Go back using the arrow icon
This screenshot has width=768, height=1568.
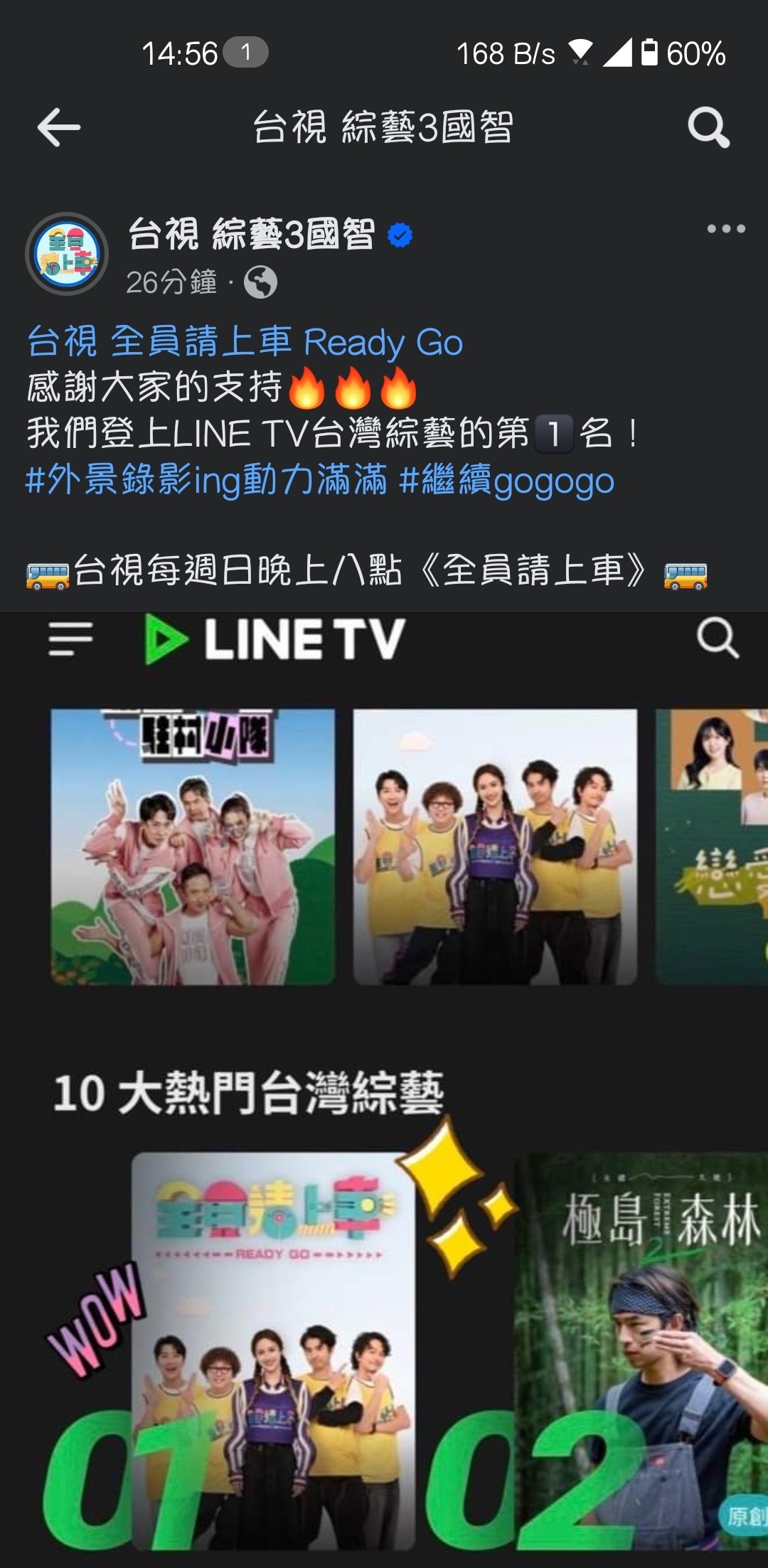(59, 128)
